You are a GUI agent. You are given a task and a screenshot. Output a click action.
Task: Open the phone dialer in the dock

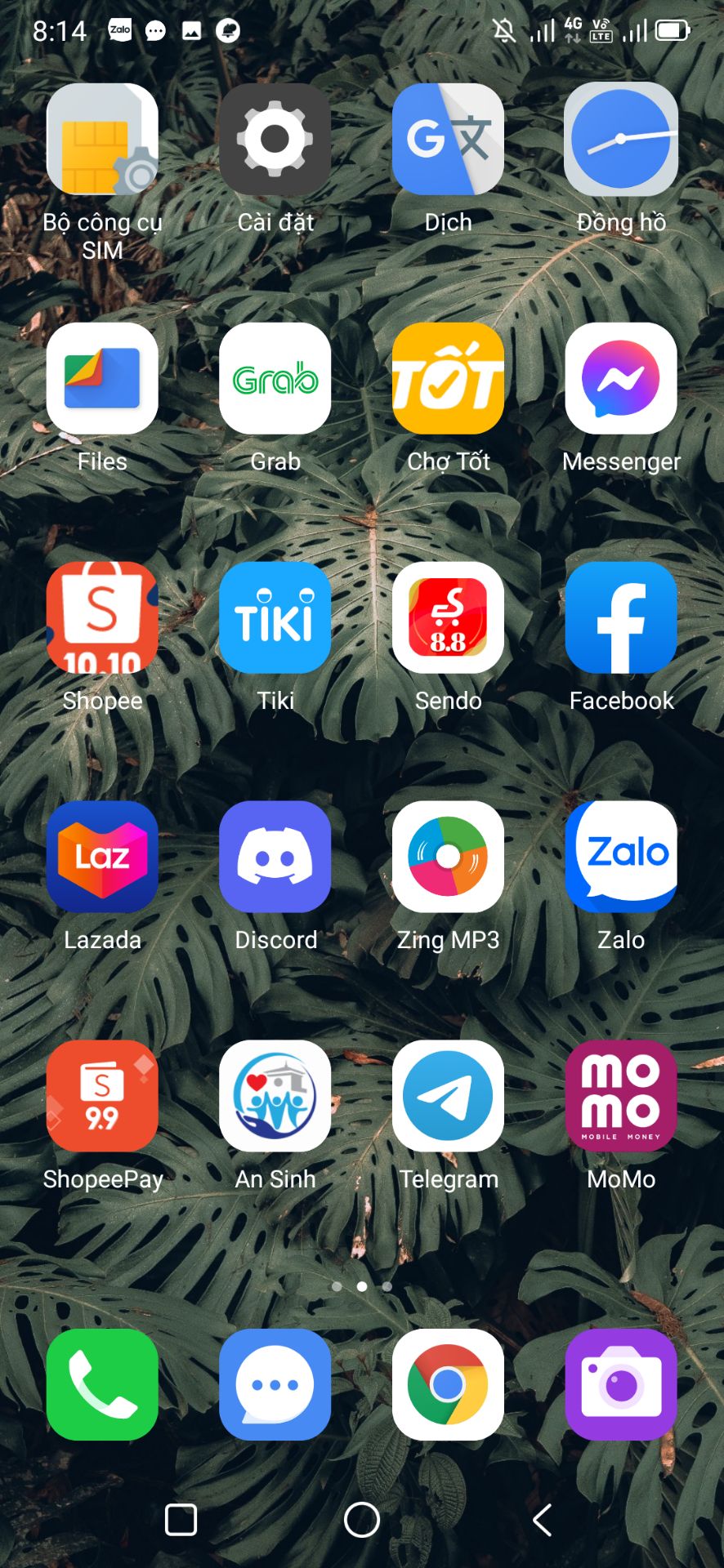pos(102,1384)
